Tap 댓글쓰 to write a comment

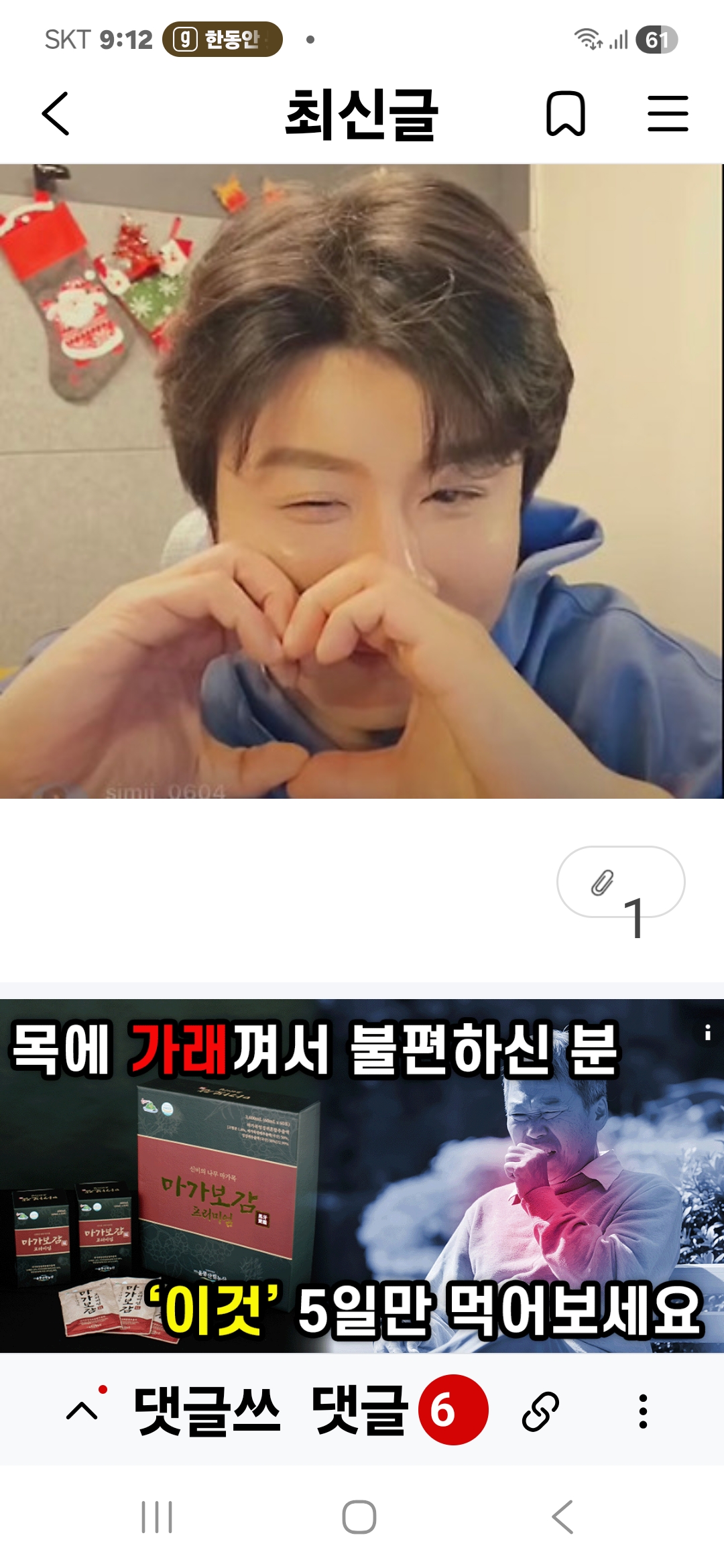(207, 1411)
